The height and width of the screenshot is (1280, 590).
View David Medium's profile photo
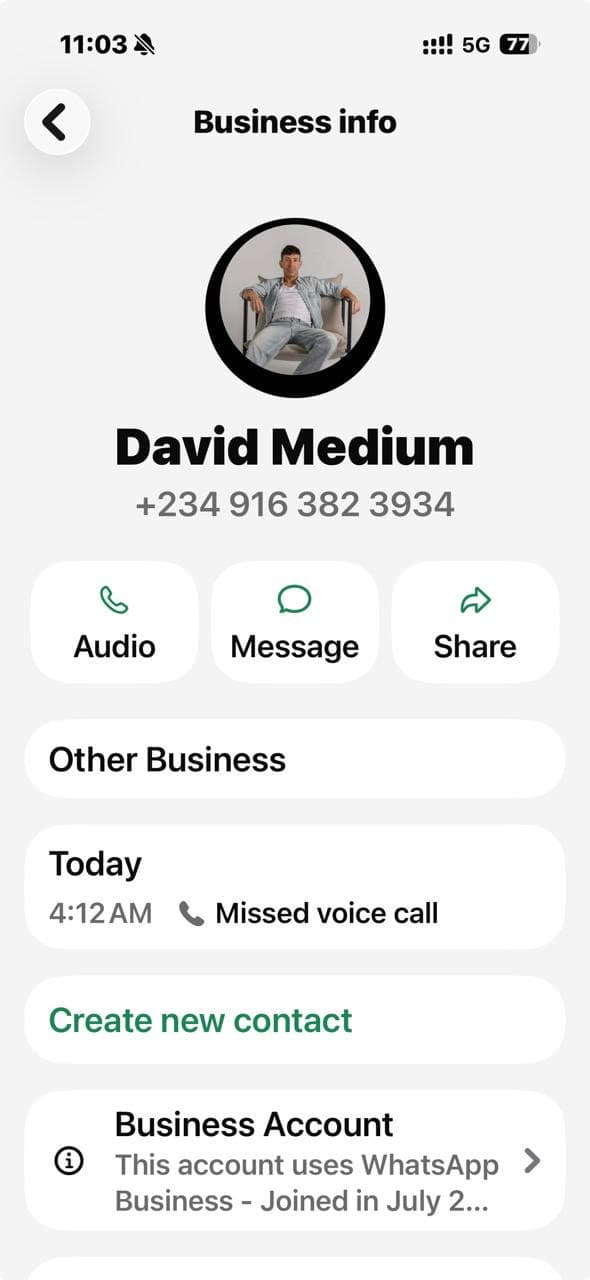[x=295, y=307]
